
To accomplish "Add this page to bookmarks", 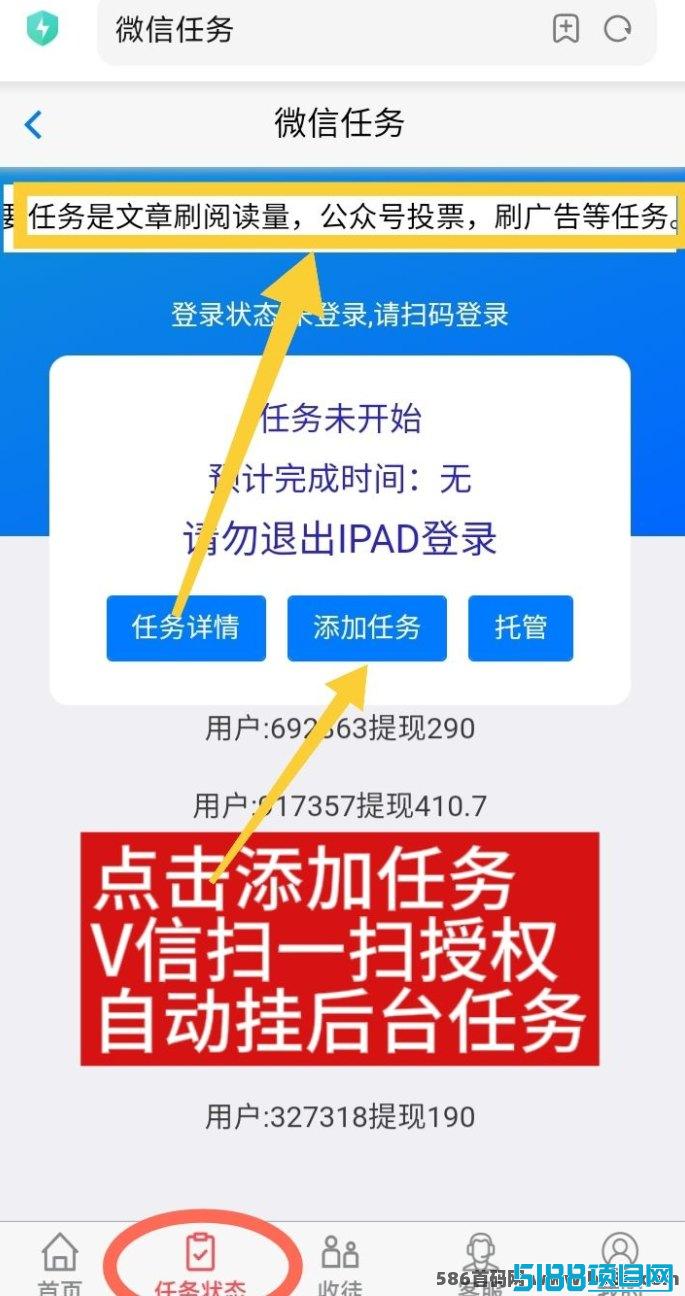I will (566, 29).
